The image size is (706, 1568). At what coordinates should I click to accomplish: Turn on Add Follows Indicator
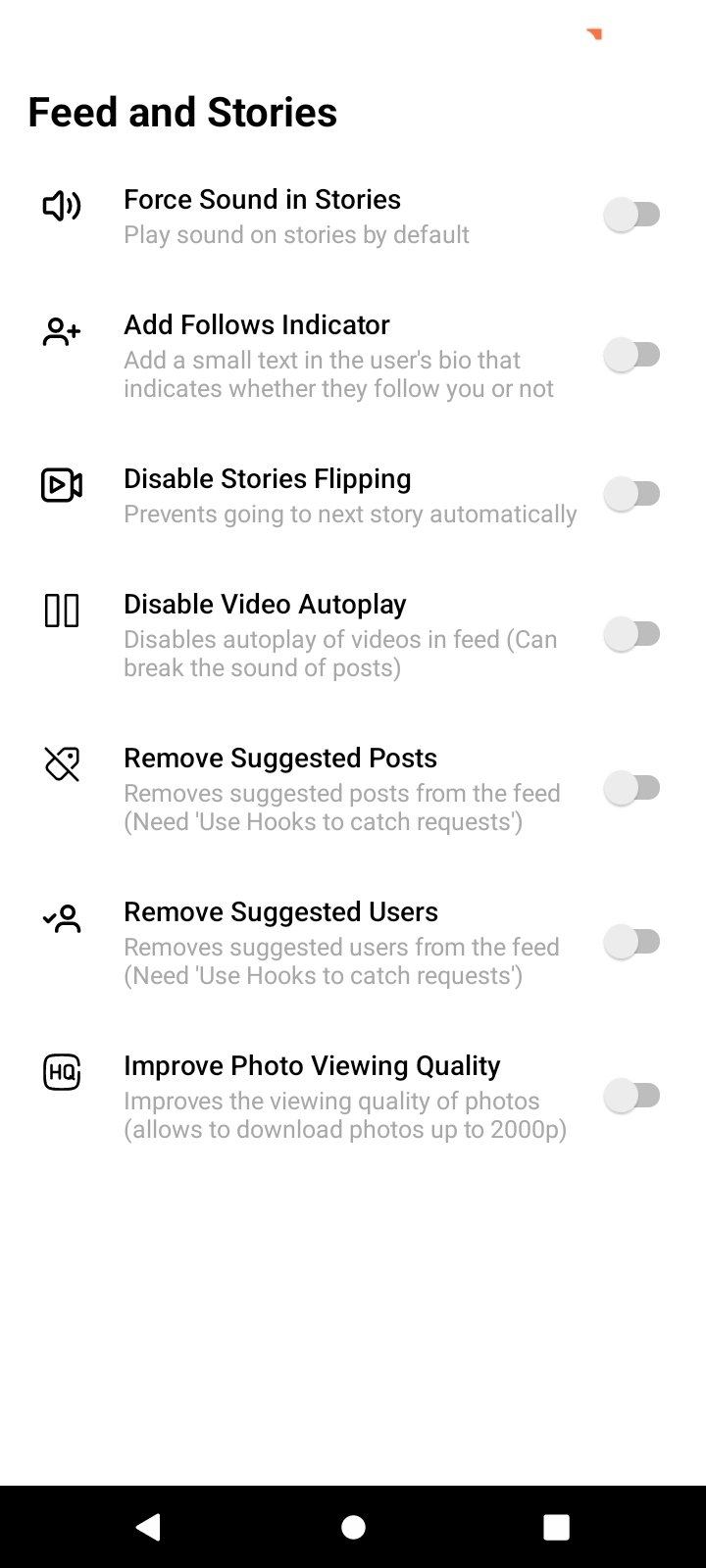coord(632,355)
